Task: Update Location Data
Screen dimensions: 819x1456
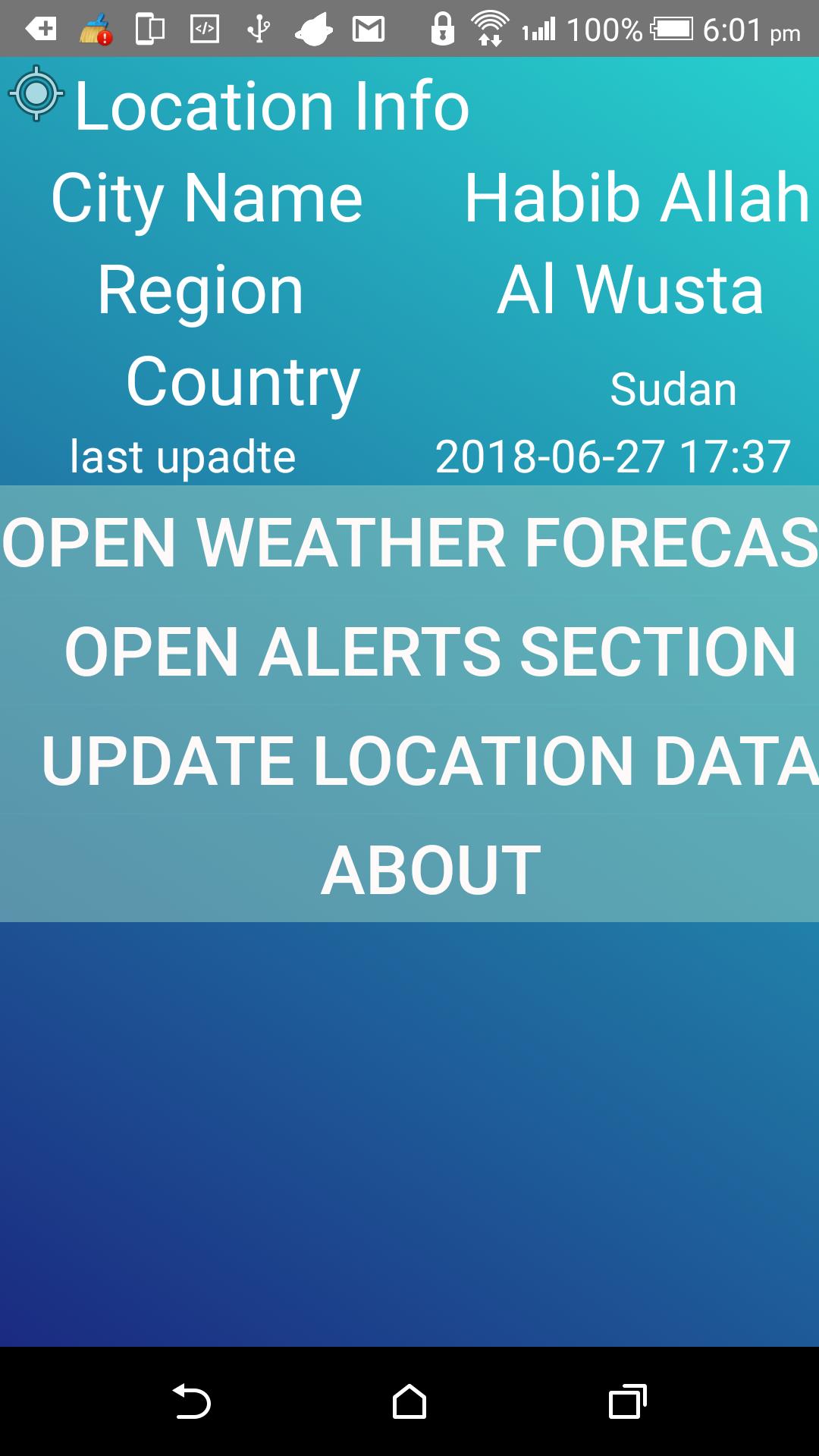Action: coord(409,762)
